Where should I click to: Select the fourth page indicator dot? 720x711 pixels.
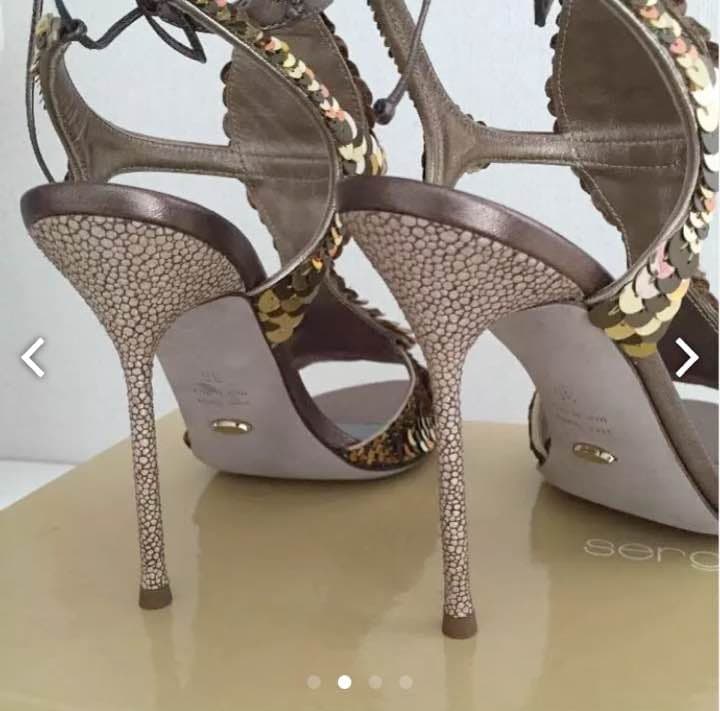[x=406, y=682]
